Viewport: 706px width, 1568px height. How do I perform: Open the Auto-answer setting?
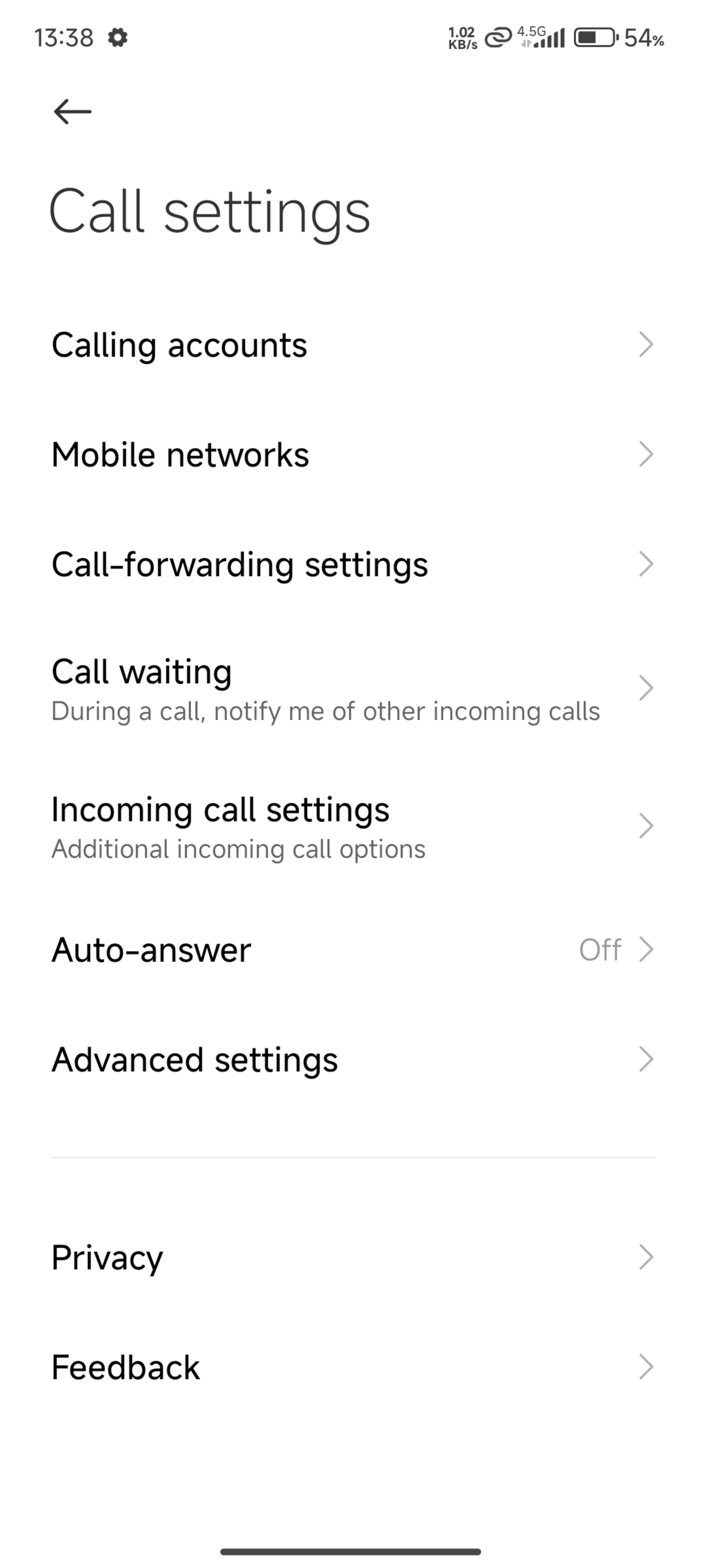point(151,950)
